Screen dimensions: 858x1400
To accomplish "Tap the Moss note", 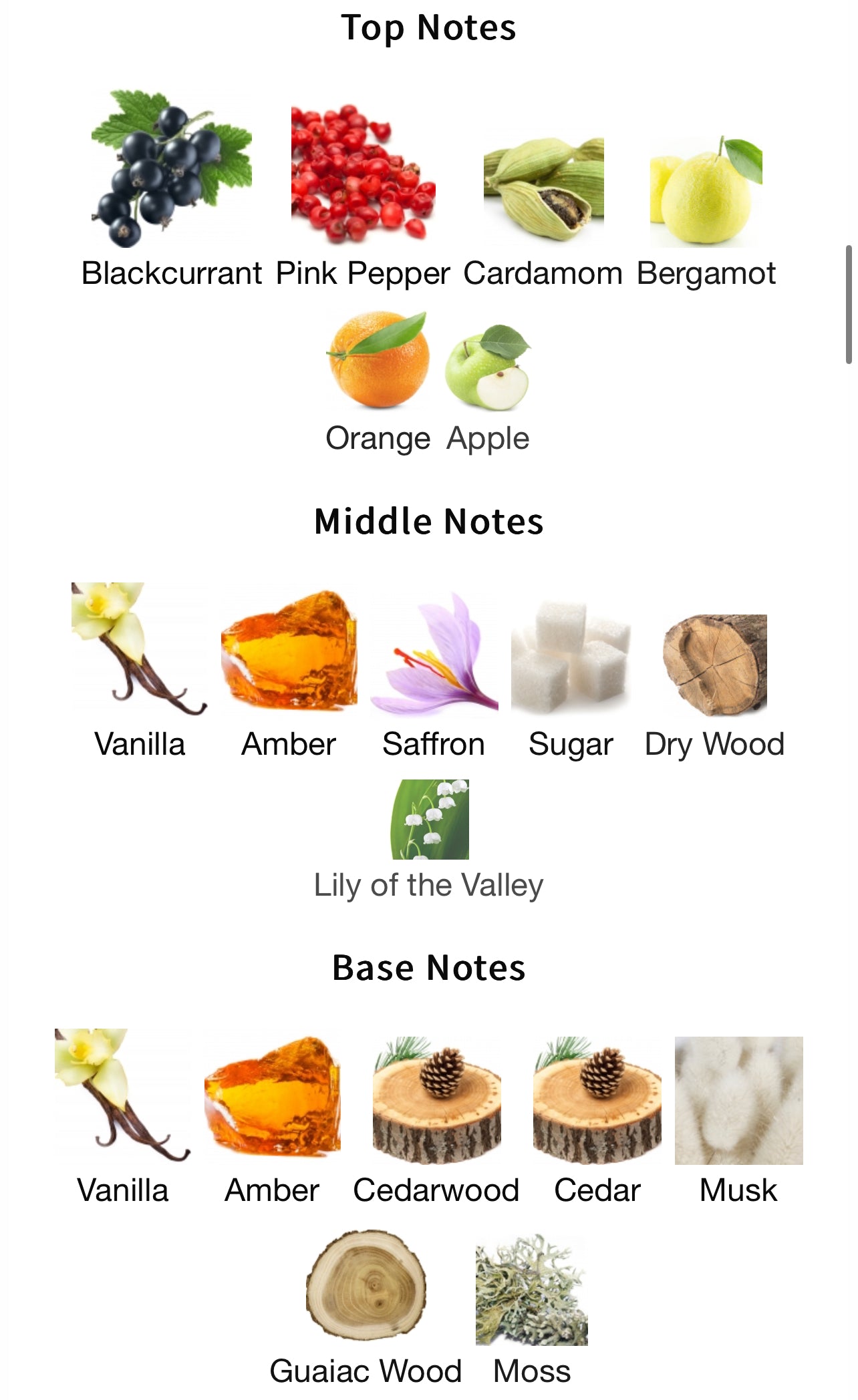I will click(x=532, y=1290).
